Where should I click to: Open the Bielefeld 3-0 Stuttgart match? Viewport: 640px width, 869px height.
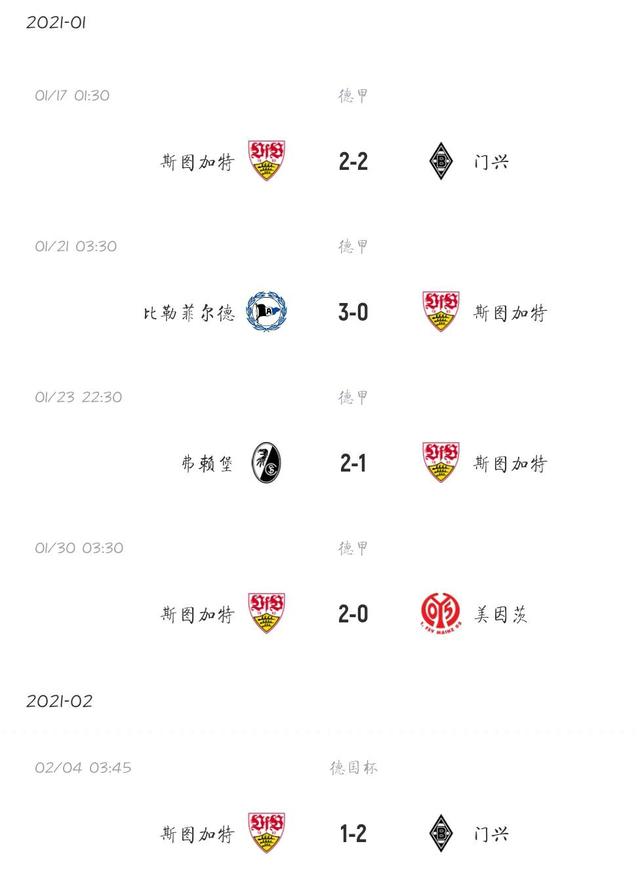tap(353, 312)
